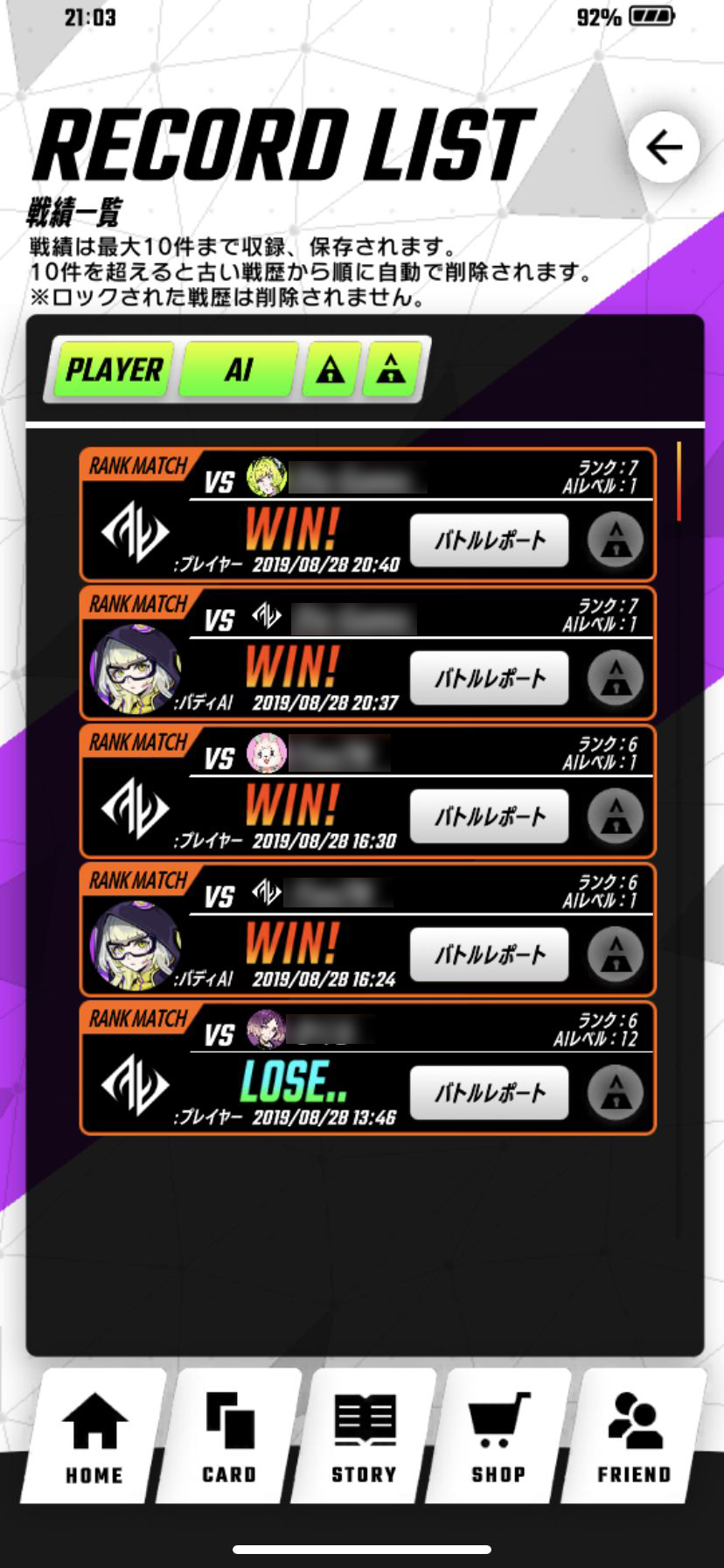Lock the 13:46 LOSE record
Viewport: 724px width, 1568px height.
click(616, 1093)
